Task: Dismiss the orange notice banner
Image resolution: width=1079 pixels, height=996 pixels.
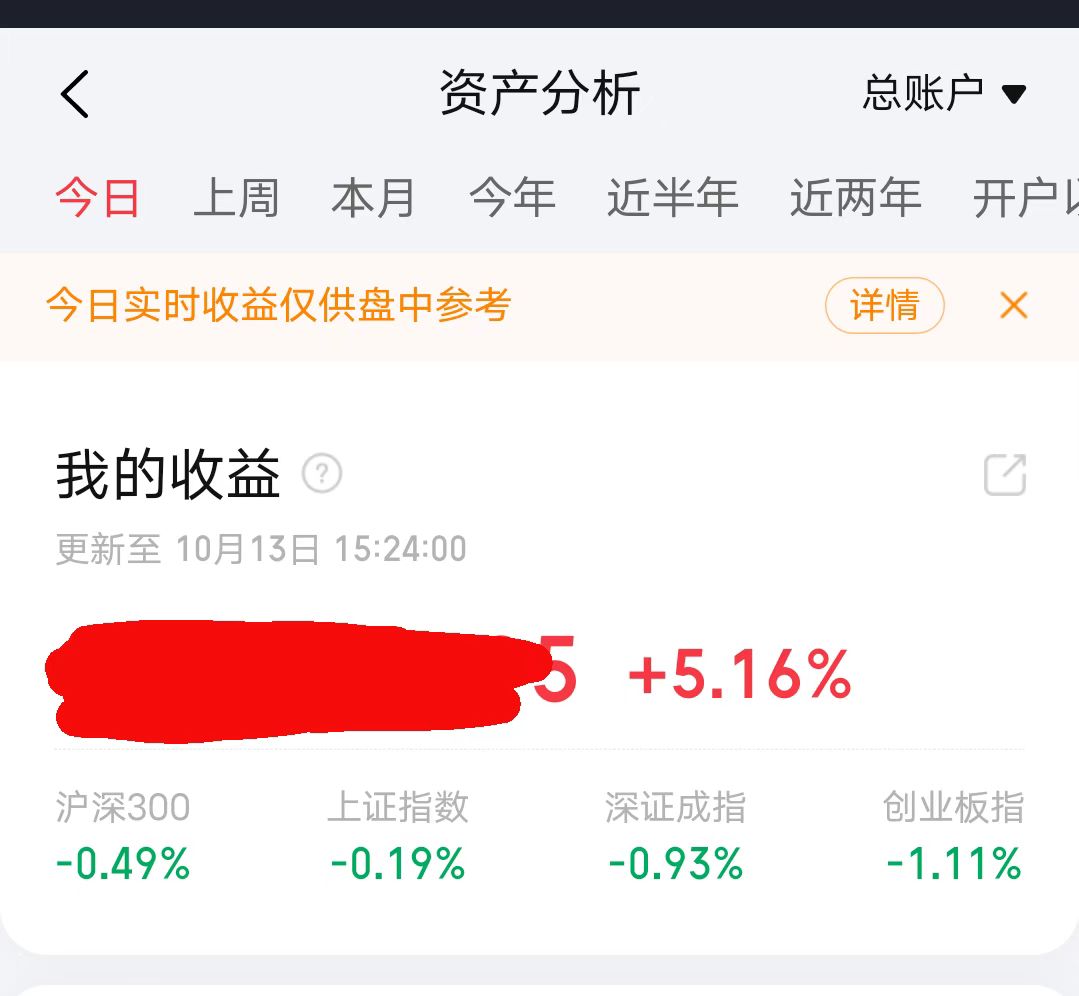Action: [x=1013, y=305]
